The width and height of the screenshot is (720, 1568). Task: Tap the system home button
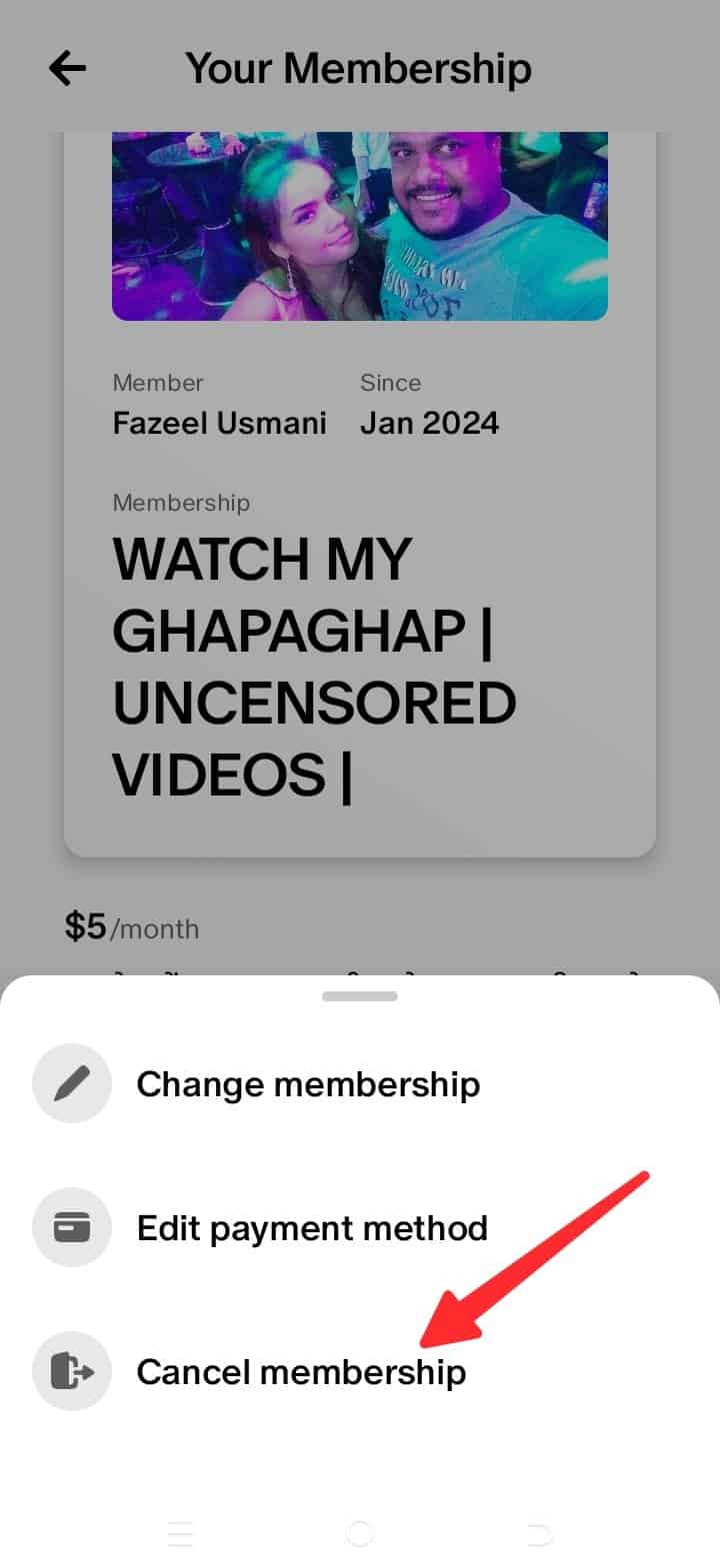[x=359, y=1532]
